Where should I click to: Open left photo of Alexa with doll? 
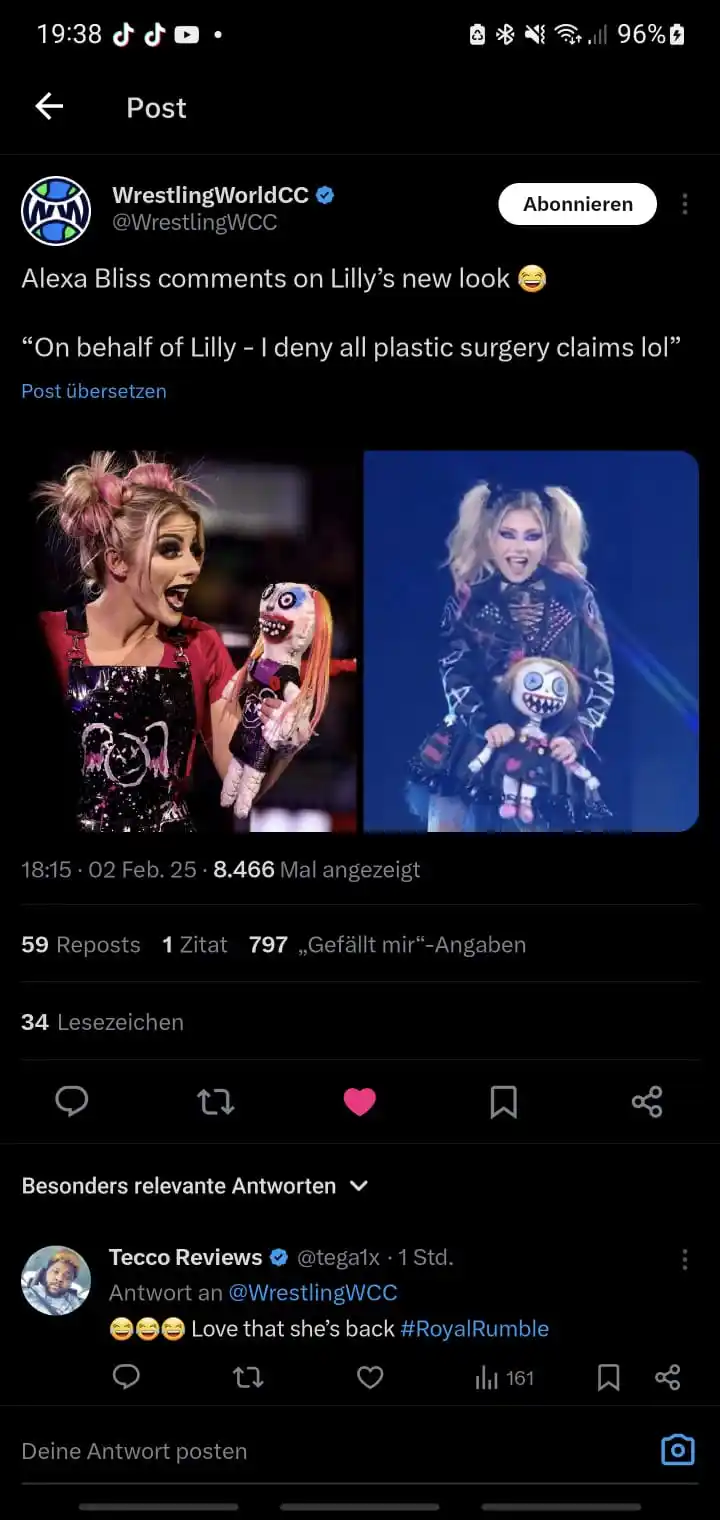(x=190, y=641)
